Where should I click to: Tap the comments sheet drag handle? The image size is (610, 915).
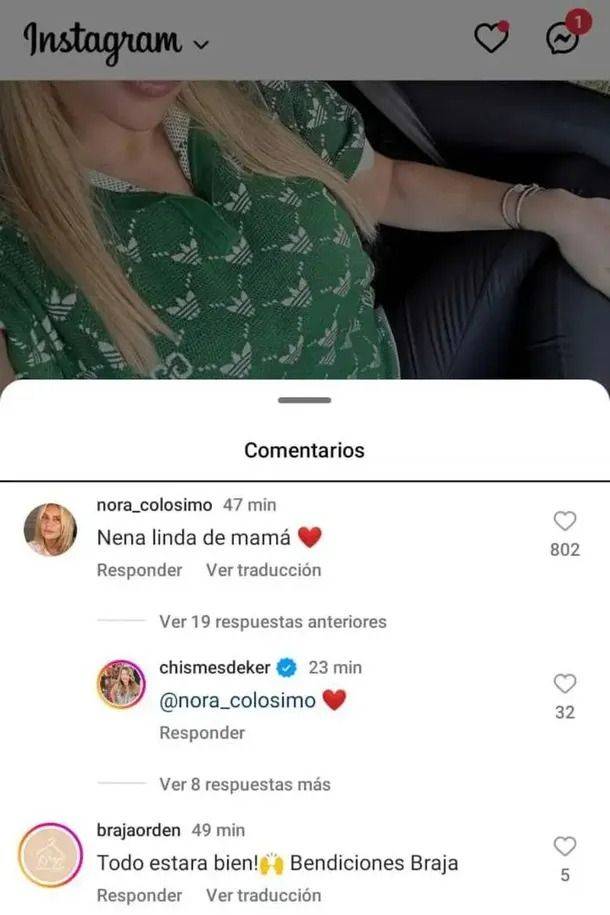pyautogui.click(x=305, y=400)
